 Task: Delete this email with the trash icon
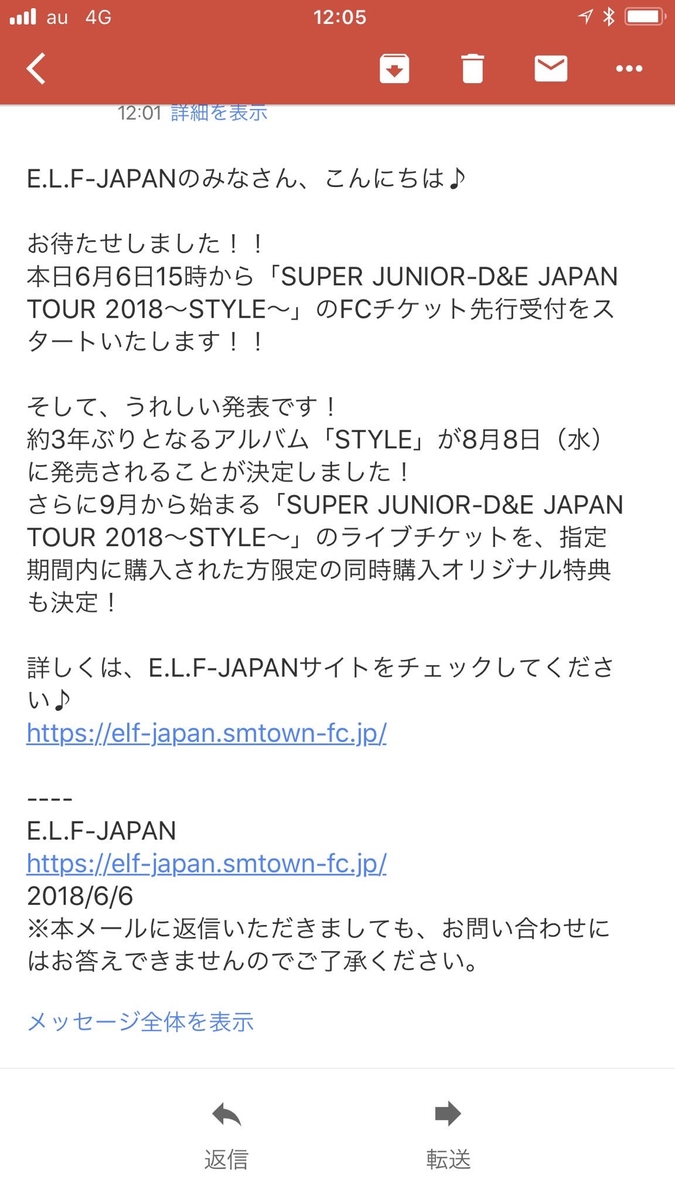coord(472,68)
